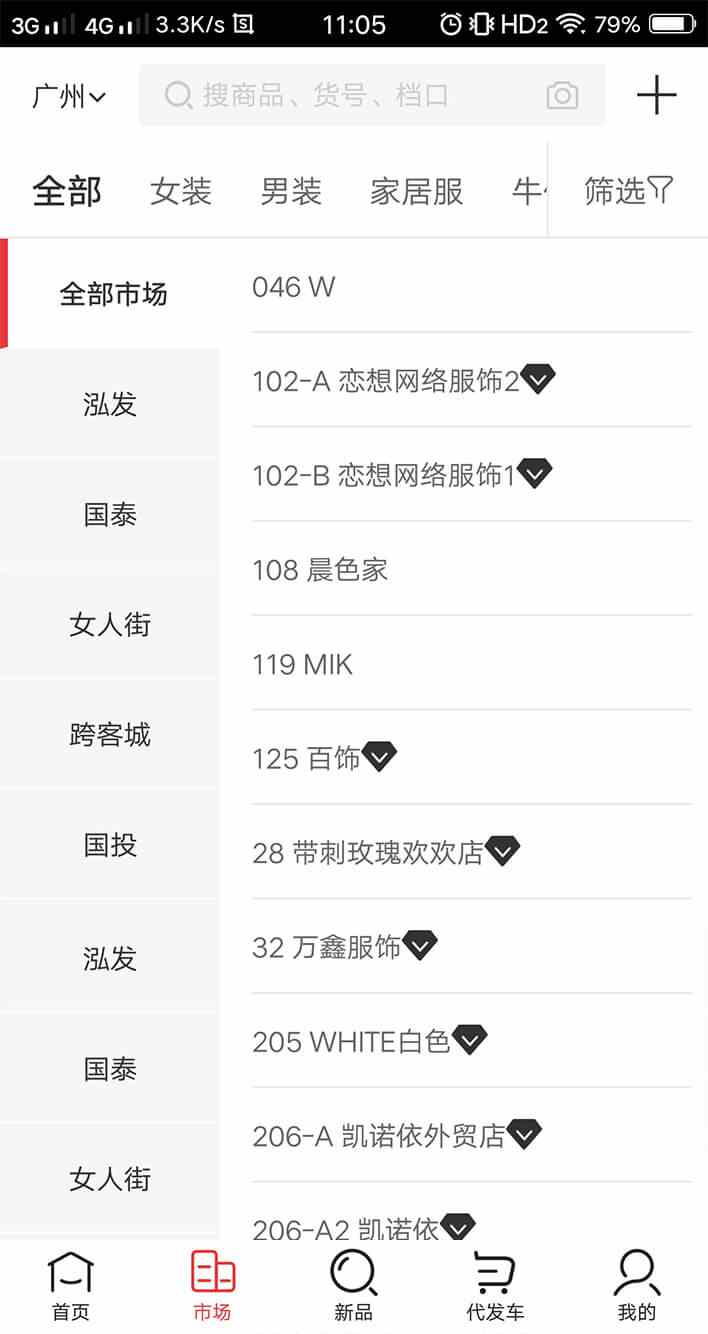Tap the search box for 商品、货号、档口
Image resolution: width=708 pixels, height=1334 pixels.
(372, 95)
